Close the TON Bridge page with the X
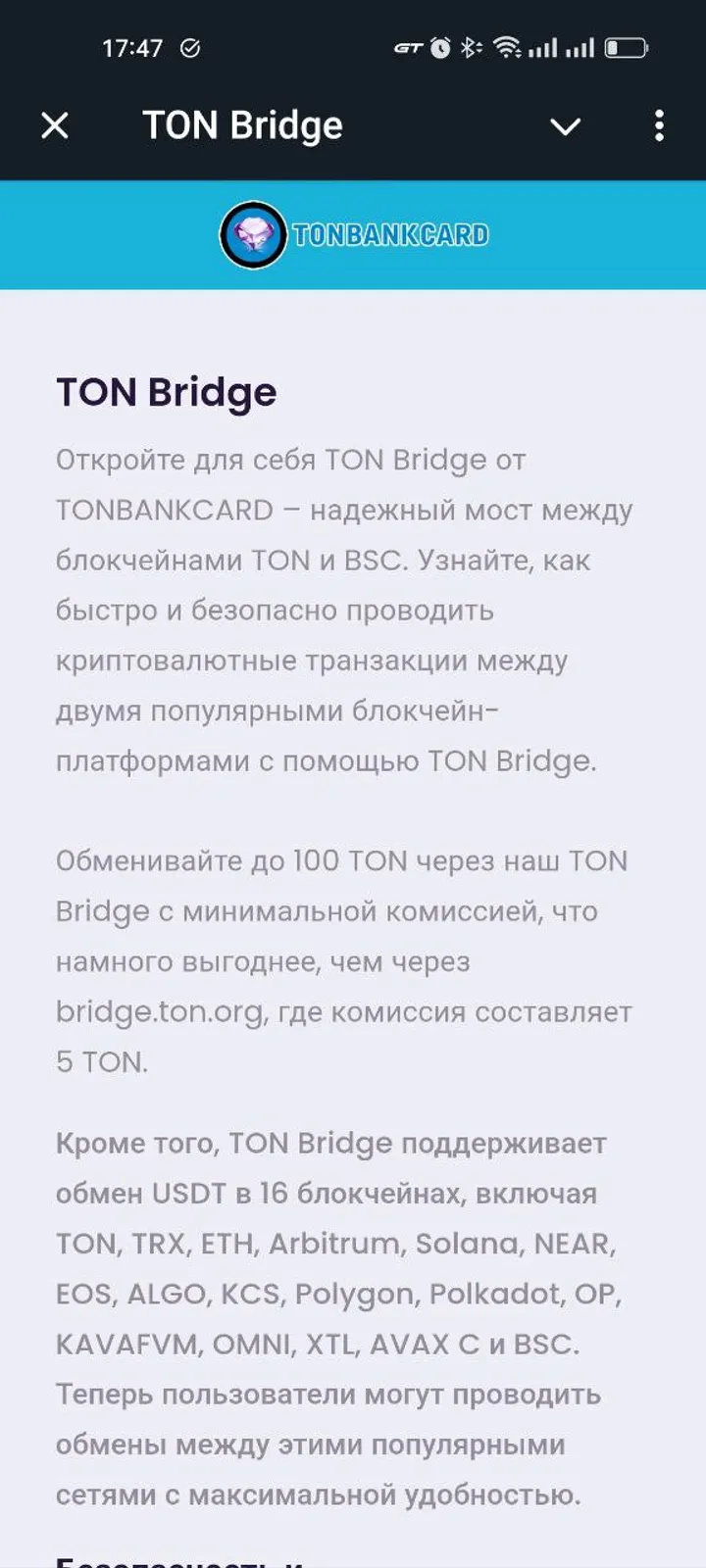This screenshot has width=706, height=1568. point(56,125)
